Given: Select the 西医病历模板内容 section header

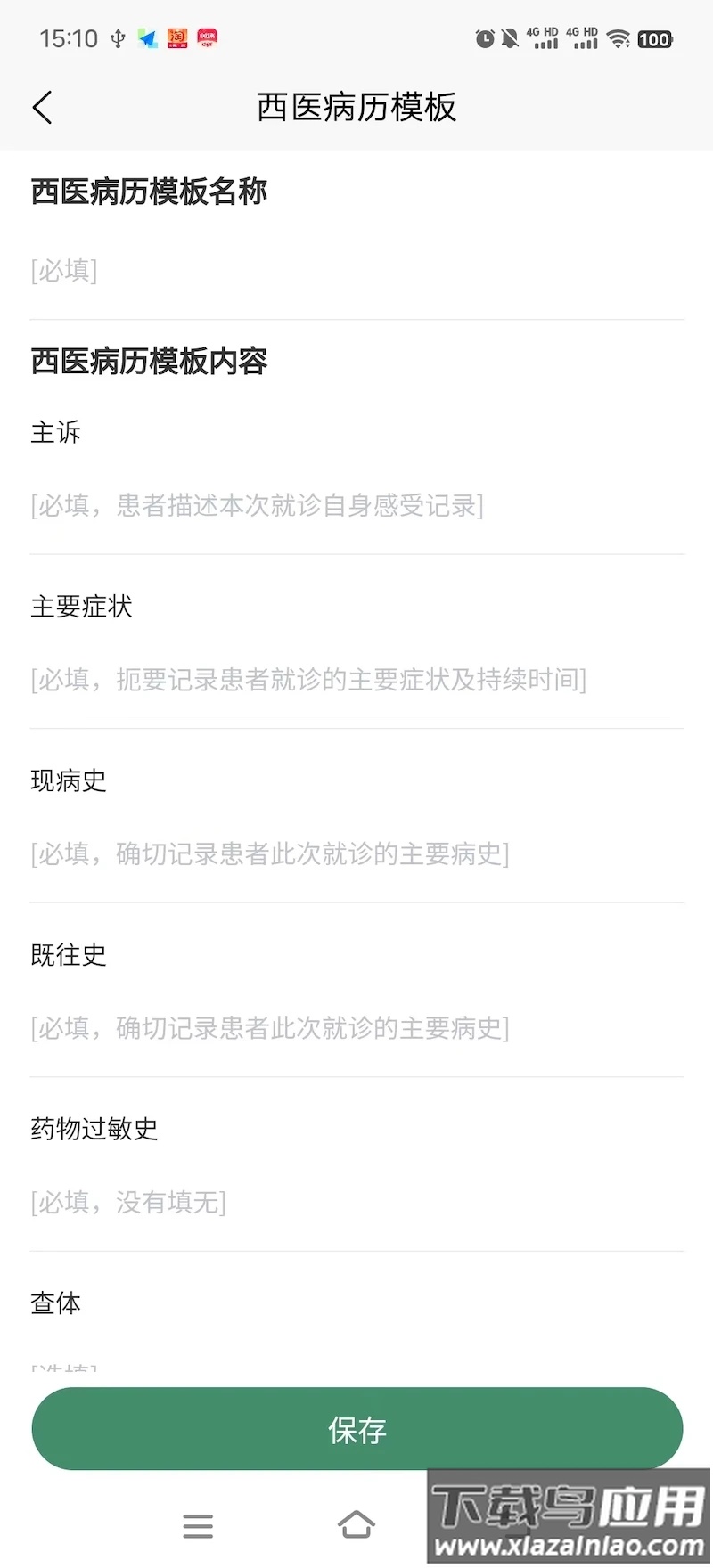Looking at the screenshot, I should (x=148, y=362).
